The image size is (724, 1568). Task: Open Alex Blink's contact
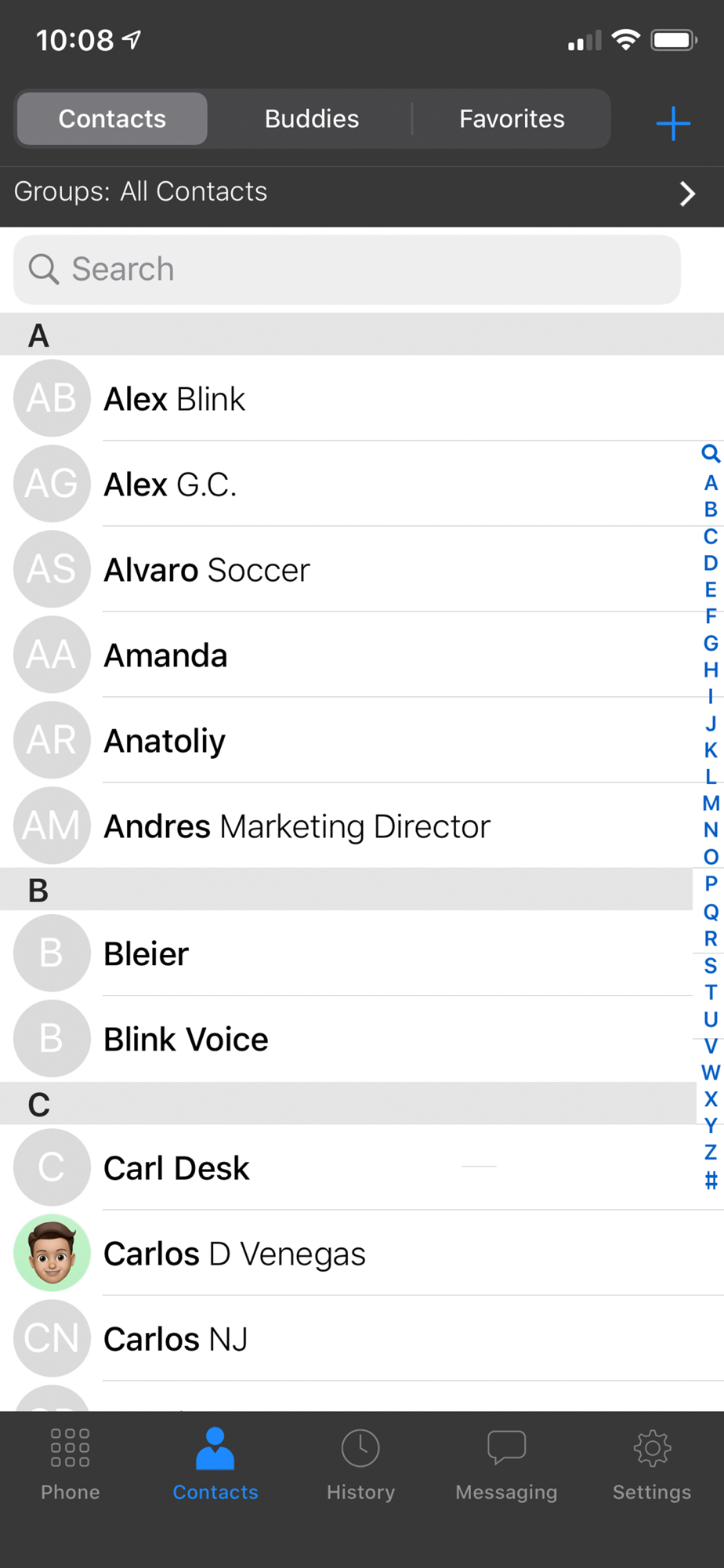click(362, 398)
